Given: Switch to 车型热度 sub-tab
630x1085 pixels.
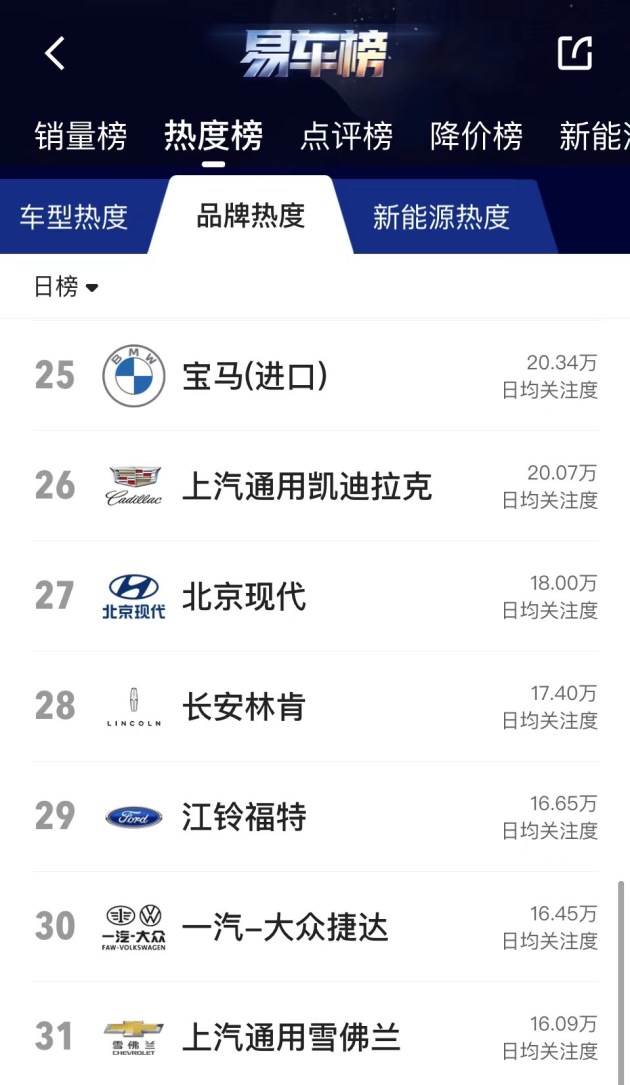Looking at the screenshot, I should [74, 217].
